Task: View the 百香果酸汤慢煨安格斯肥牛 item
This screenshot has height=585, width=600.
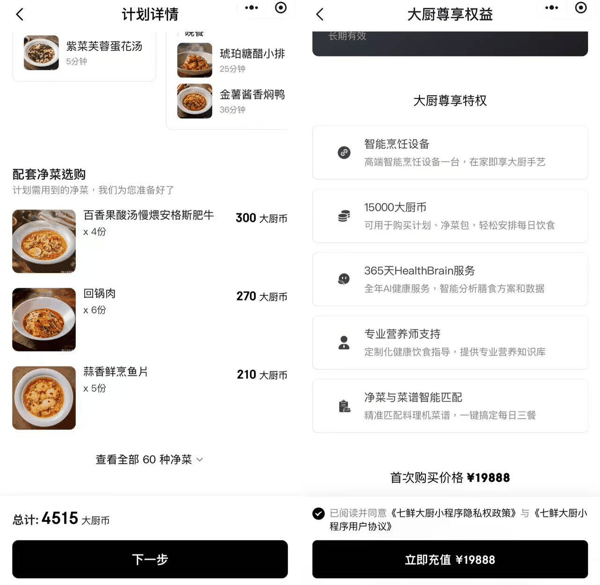Action: tap(150, 241)
